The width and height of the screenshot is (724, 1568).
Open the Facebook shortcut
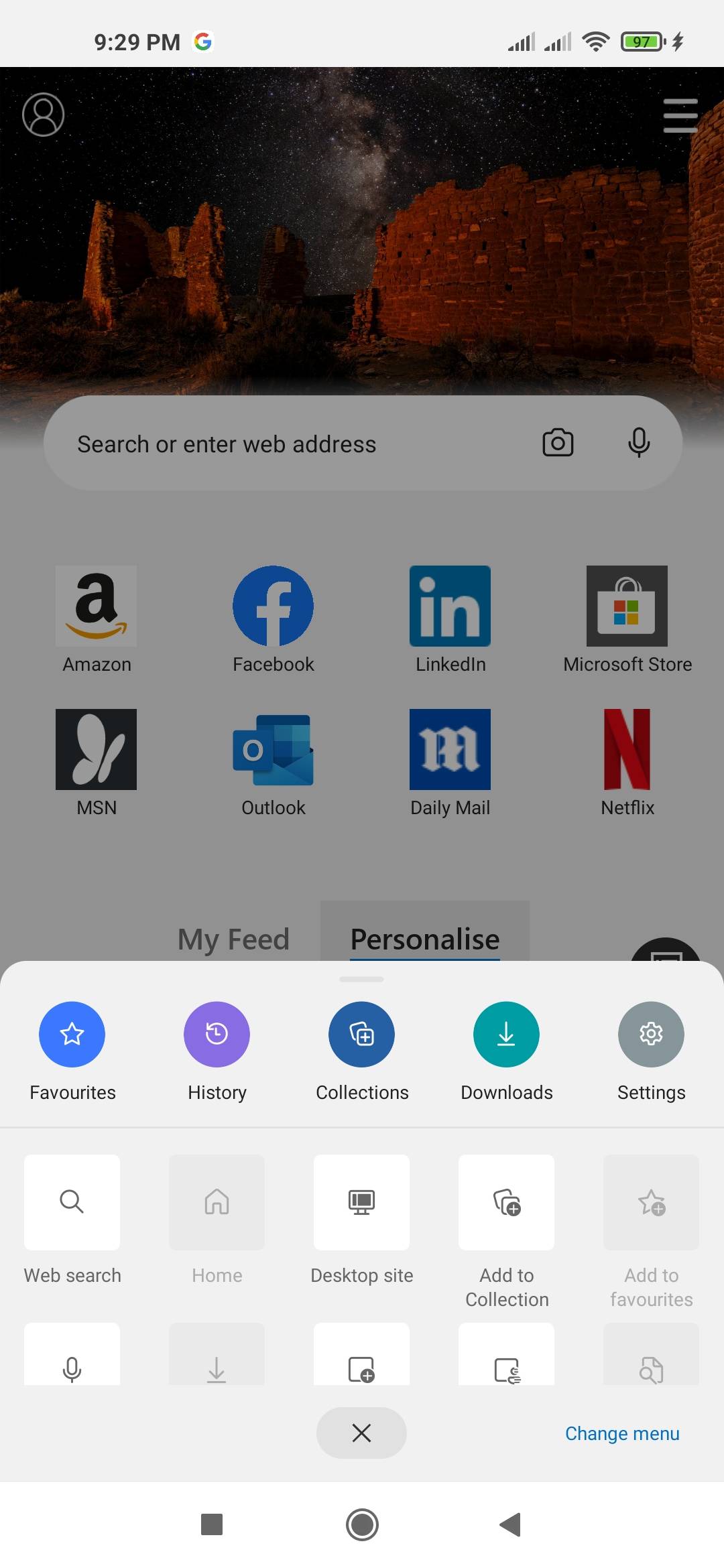coord(273,606)
